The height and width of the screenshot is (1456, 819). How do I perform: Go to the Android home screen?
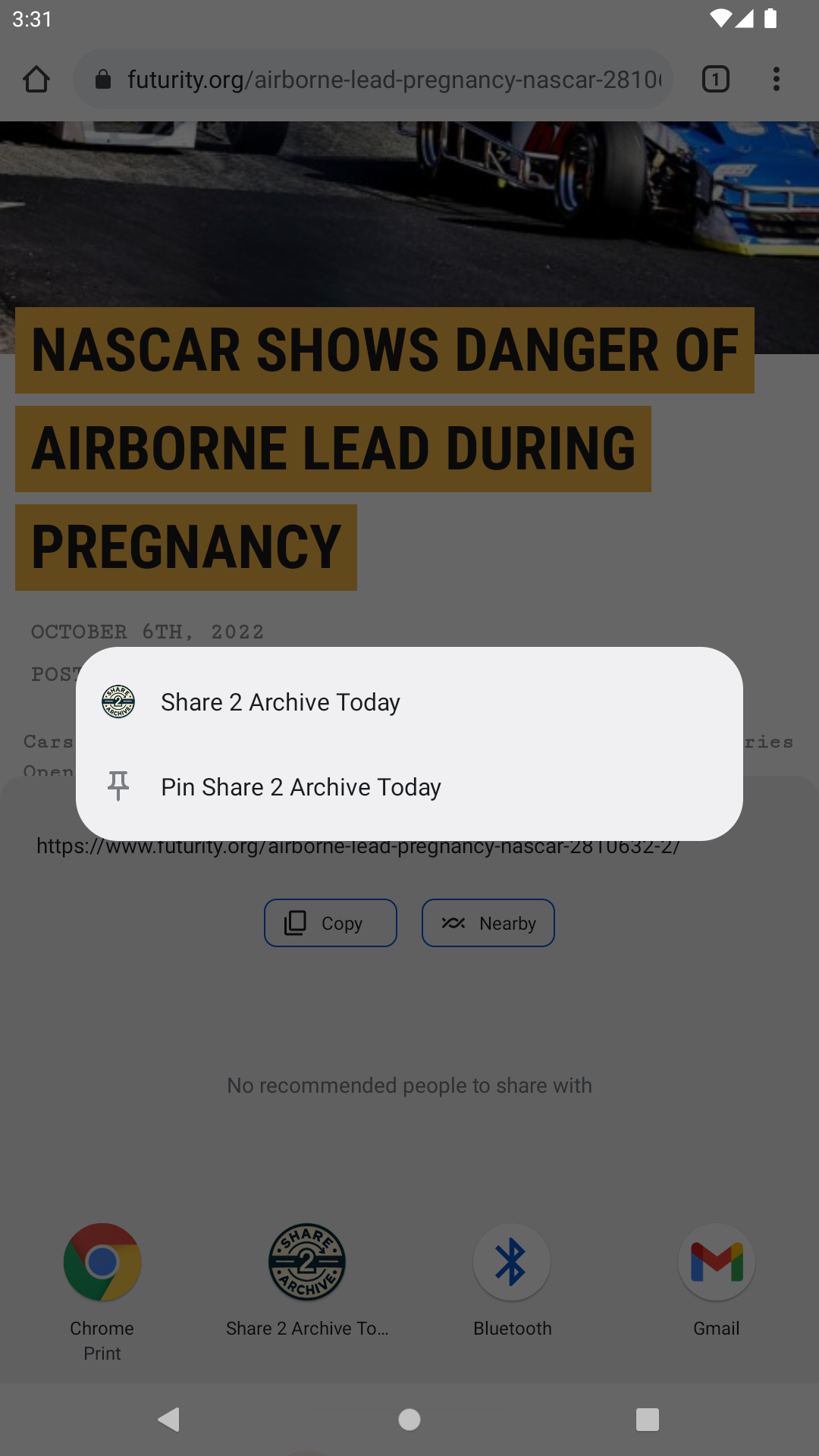tap(409, 1419)
